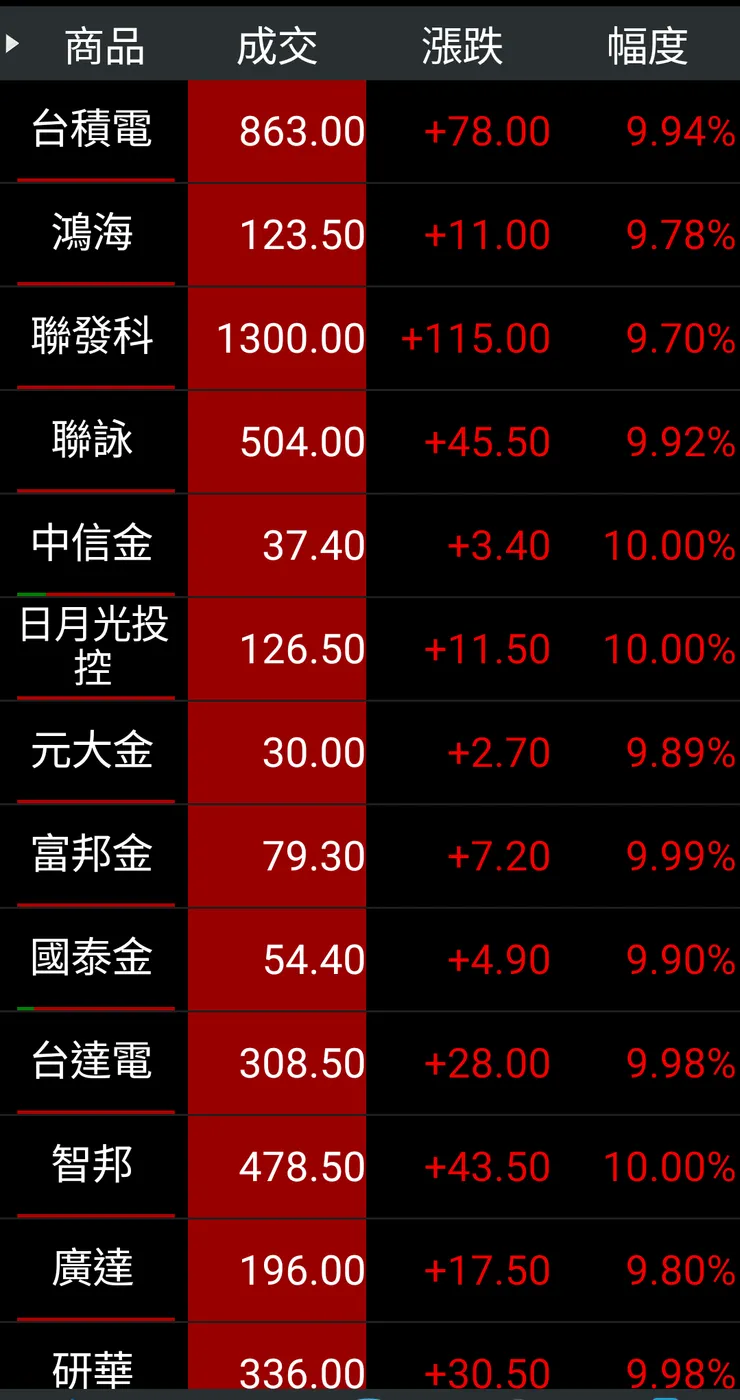Sort stocks by 幅度 header
Viewport: 740px width, 1400px height.
(647, 46)
